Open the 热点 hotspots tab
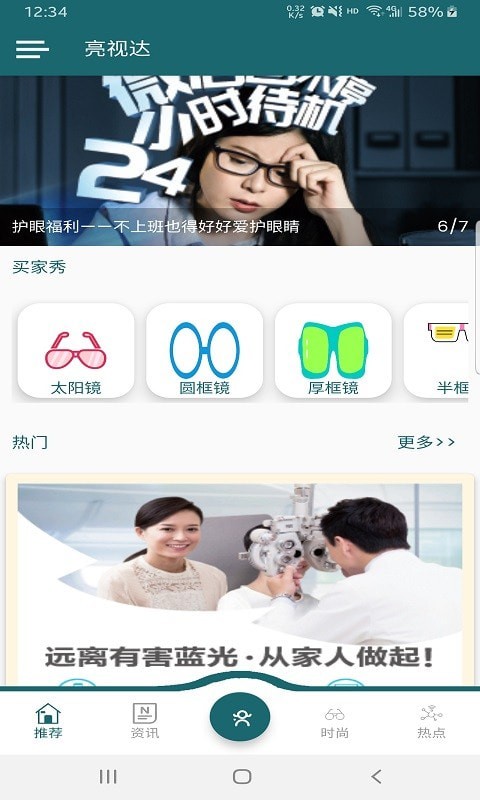480x800 pixels. [x=432, y=721]
